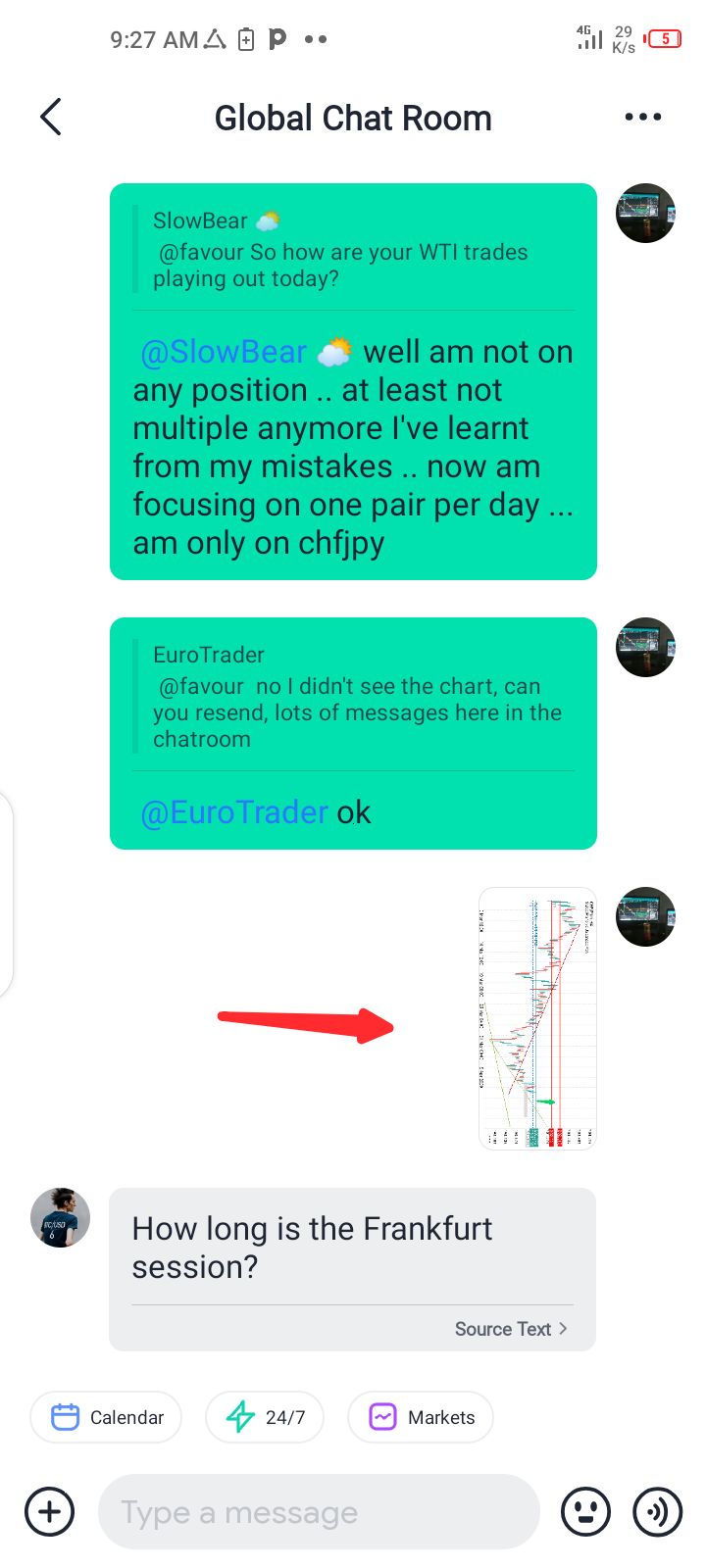Open the three-dot overflow menu
706x1568 pixels.
[642, 118]
